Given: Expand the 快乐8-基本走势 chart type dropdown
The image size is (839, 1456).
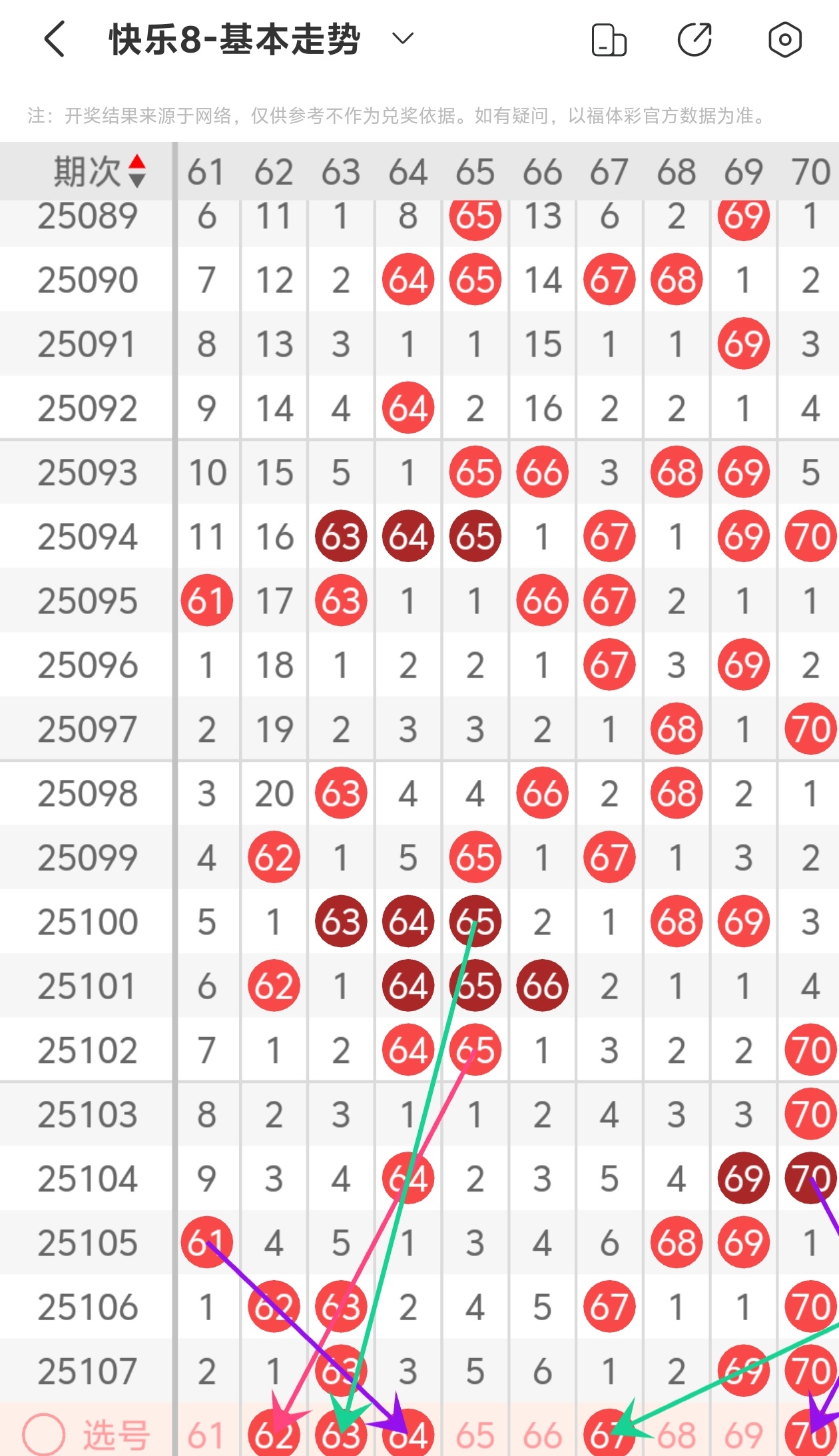Looking at the screenshot, I should pos(402,39).
